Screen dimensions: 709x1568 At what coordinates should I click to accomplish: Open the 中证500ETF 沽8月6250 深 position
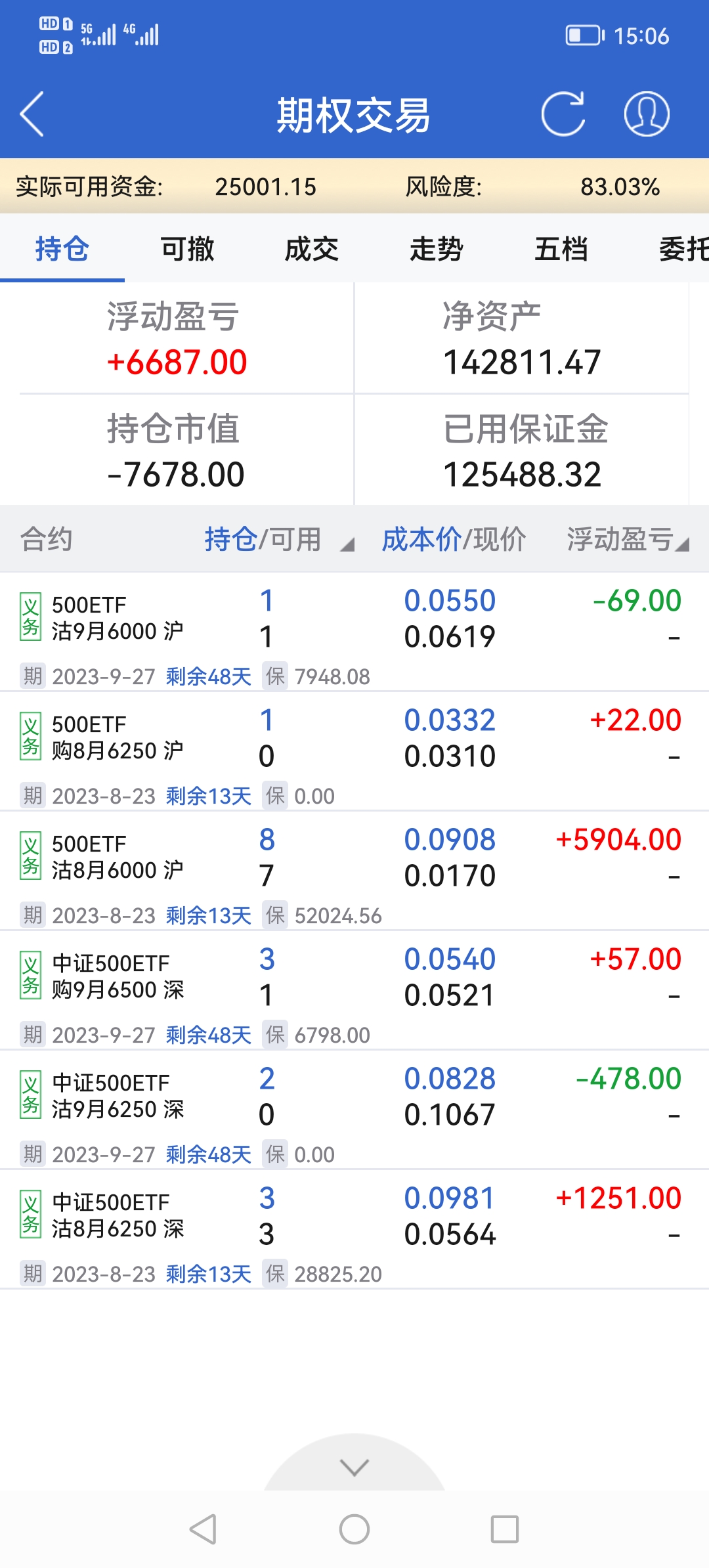coord(118,1216)
